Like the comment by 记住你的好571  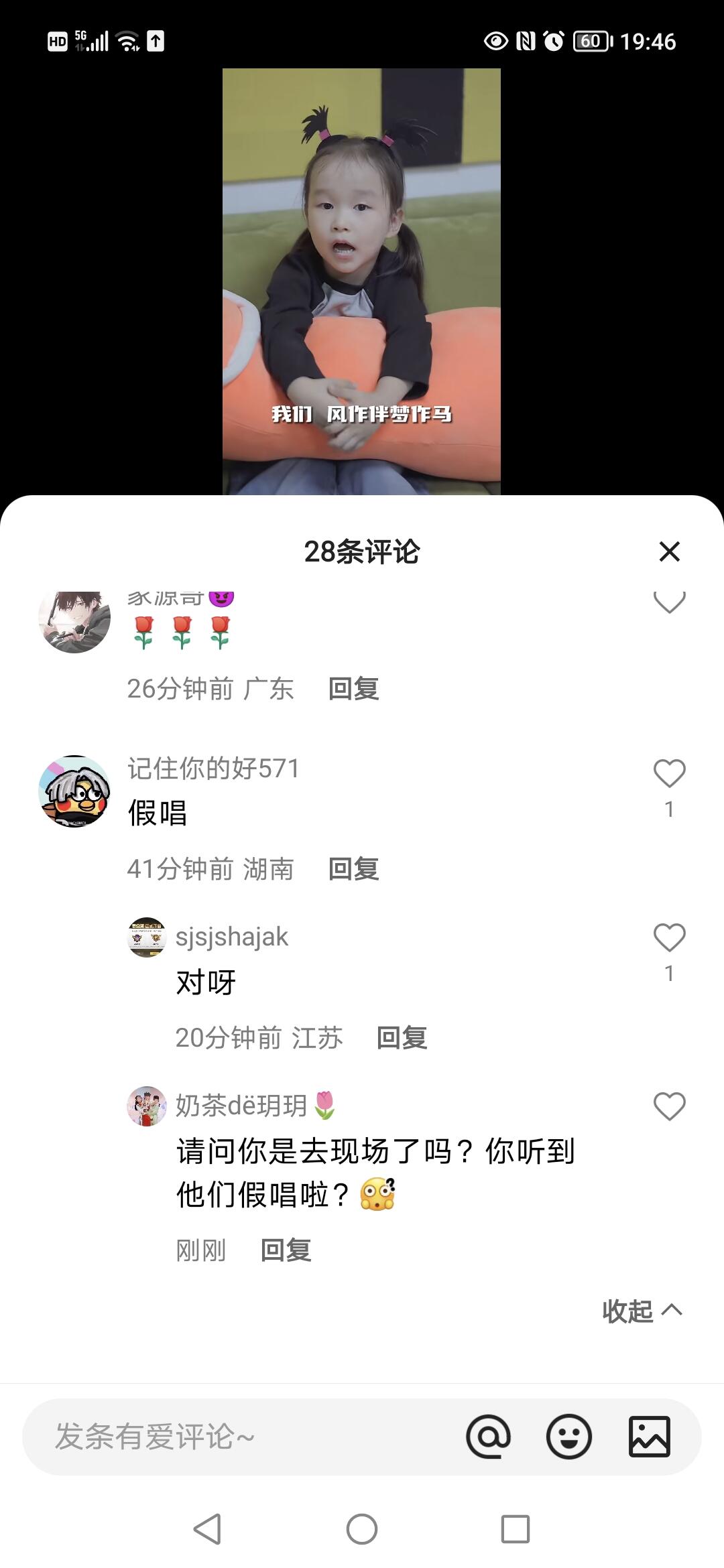(x=669, y=774)
